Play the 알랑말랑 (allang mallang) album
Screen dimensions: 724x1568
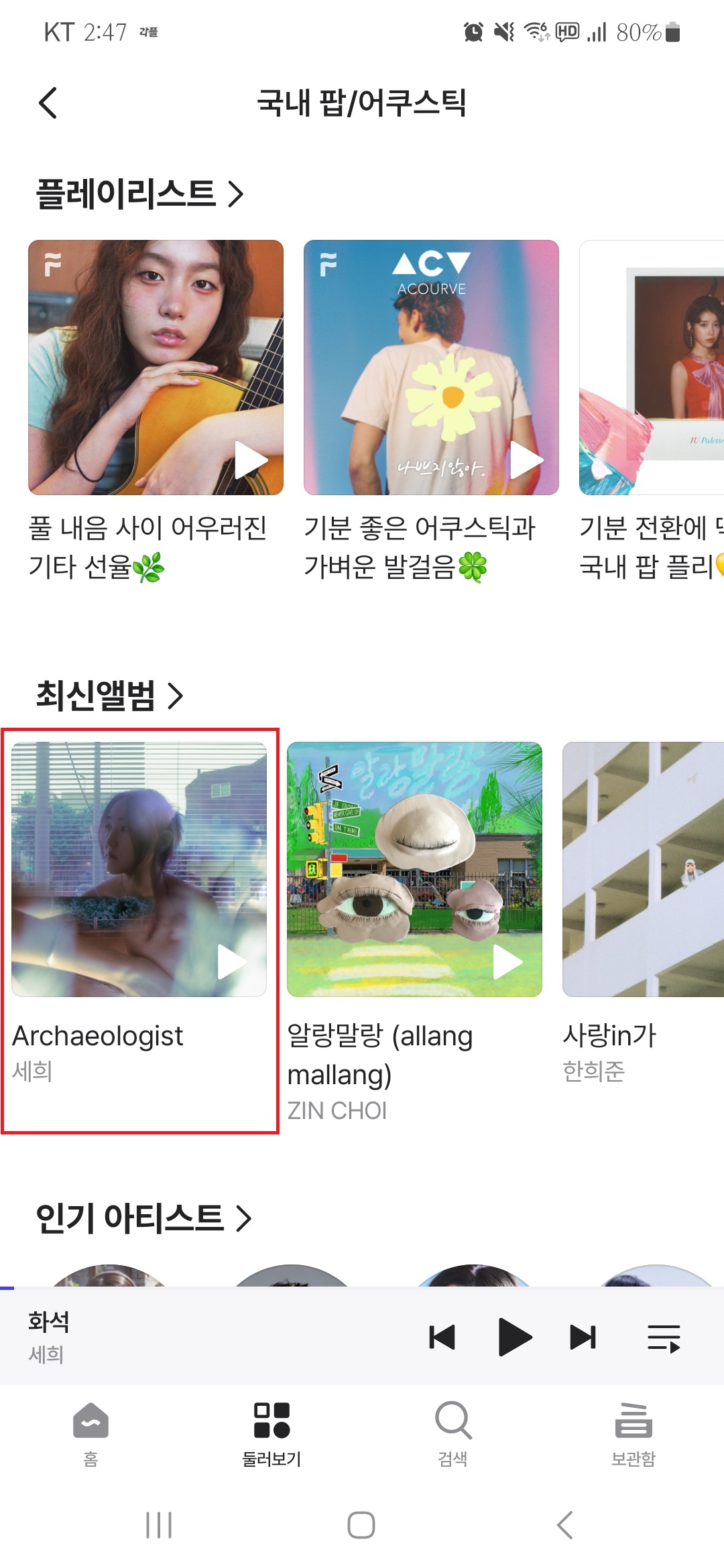tap(507, 962)
